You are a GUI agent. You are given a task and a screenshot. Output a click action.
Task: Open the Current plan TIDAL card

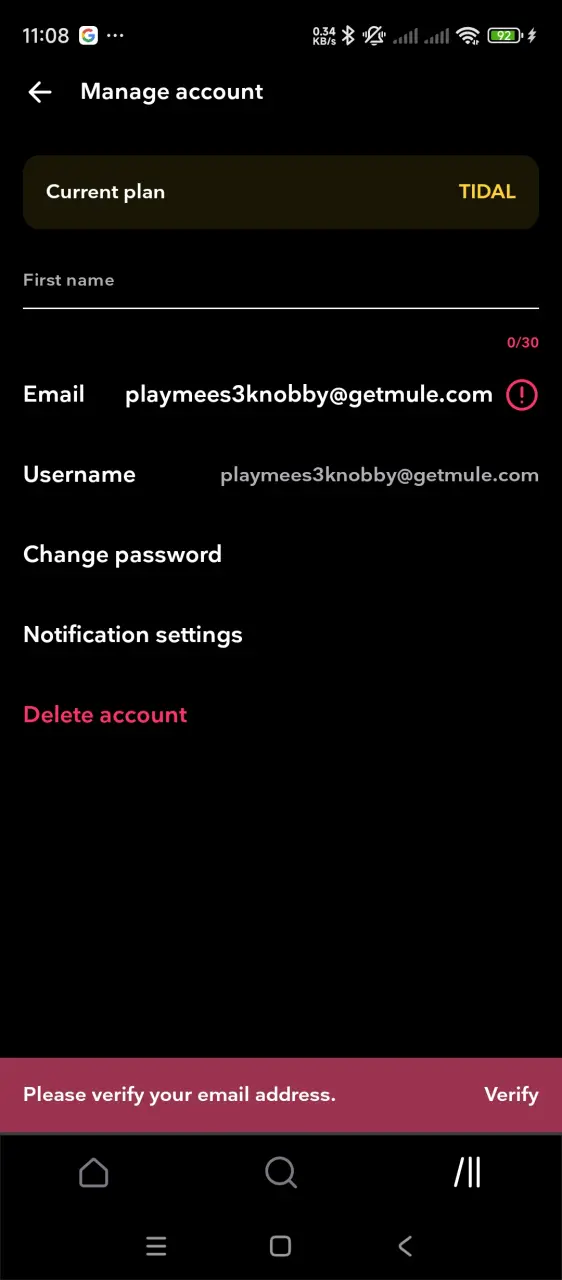(281, 192)
